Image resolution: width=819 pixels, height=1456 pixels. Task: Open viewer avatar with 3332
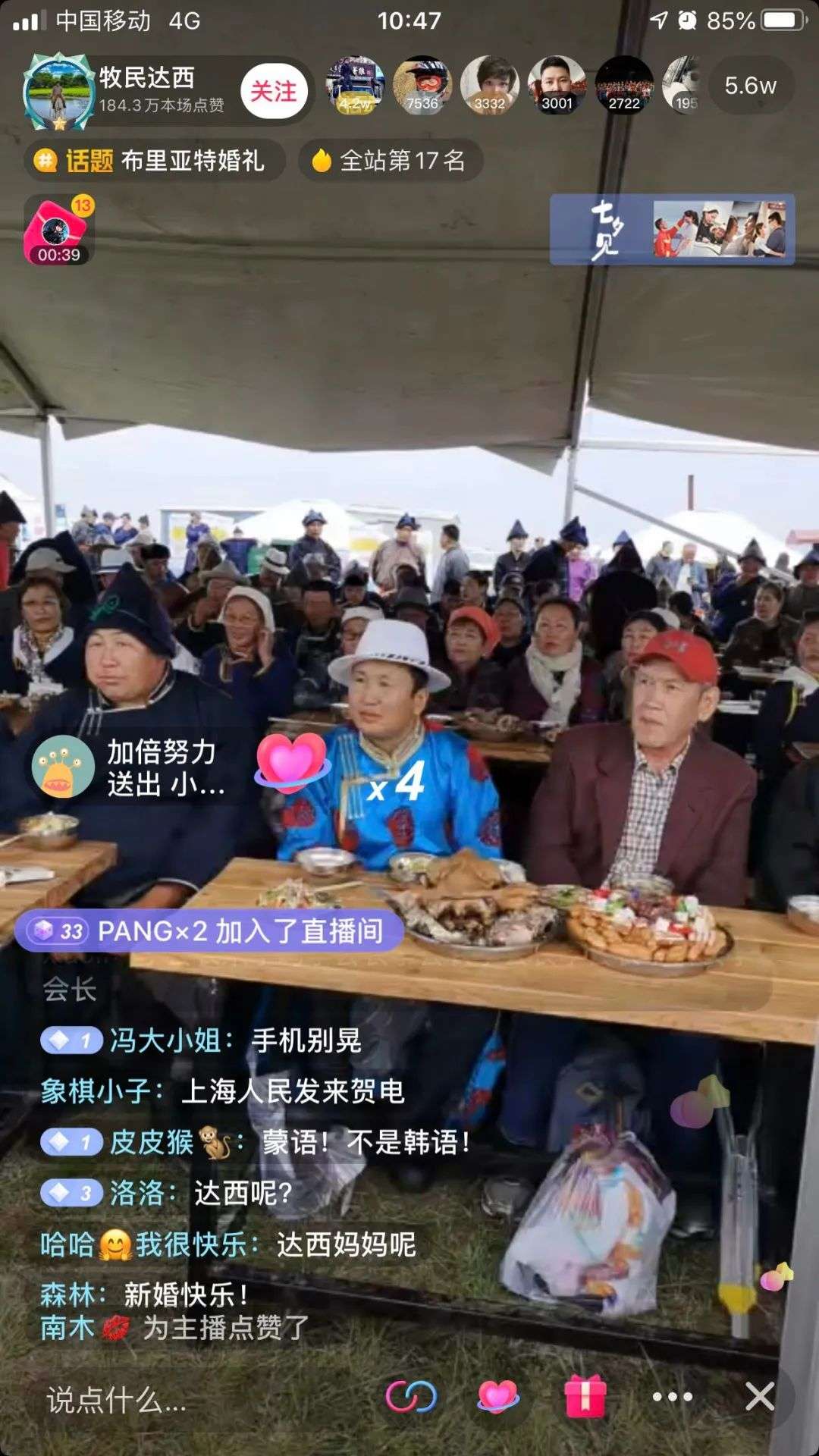[490, 85]
